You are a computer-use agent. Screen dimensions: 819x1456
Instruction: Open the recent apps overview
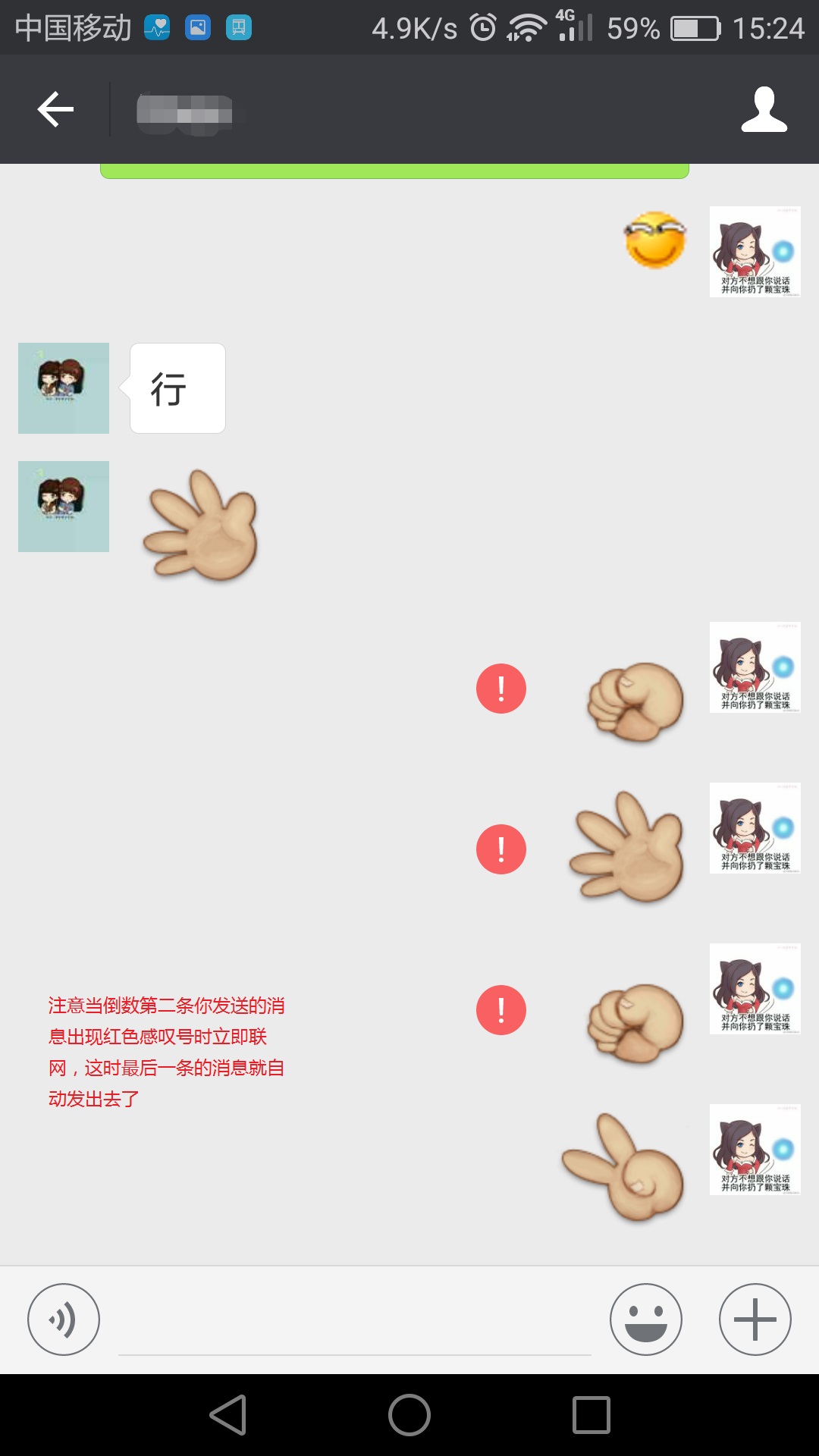coord(591,1415)
